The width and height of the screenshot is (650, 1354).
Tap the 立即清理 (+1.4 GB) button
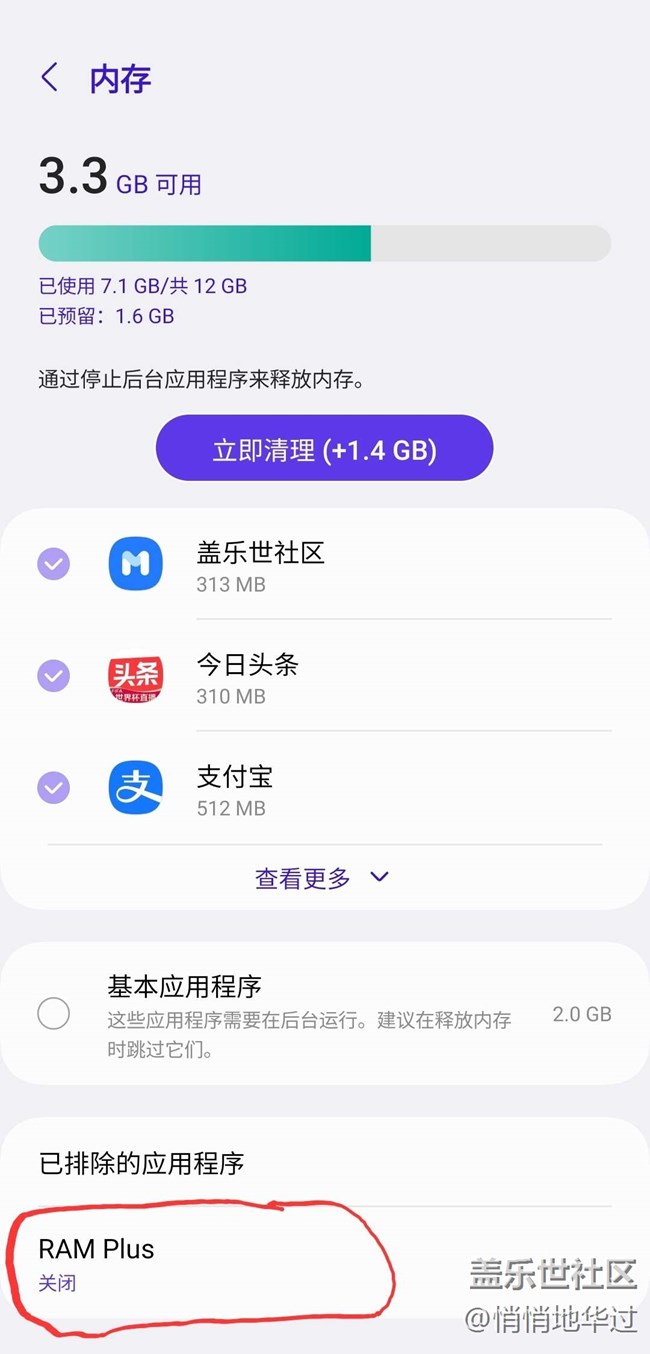324,449
